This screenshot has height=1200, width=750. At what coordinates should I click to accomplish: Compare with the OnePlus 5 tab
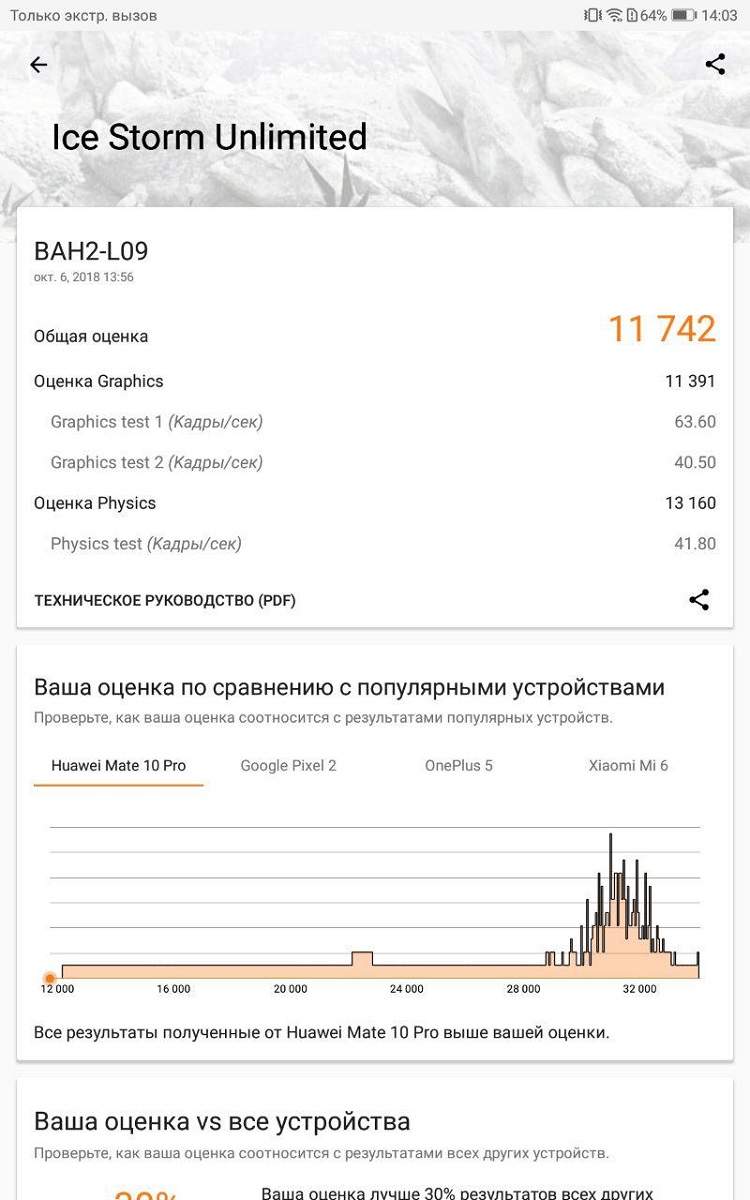tap(458, 766)
